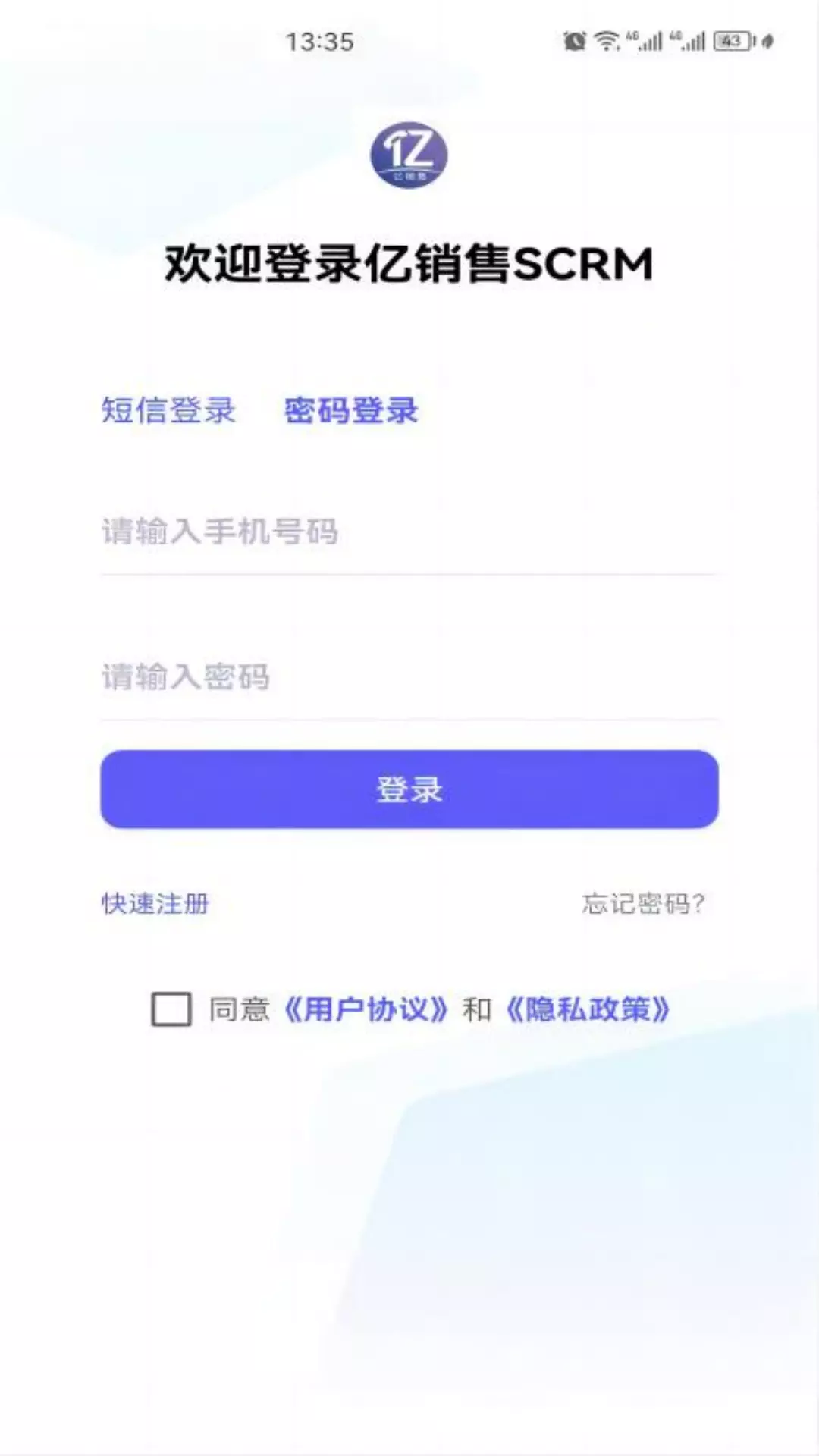Check the agreement checkbox
Screen dimensions: 819x1456
click(x=171, y=1009)
